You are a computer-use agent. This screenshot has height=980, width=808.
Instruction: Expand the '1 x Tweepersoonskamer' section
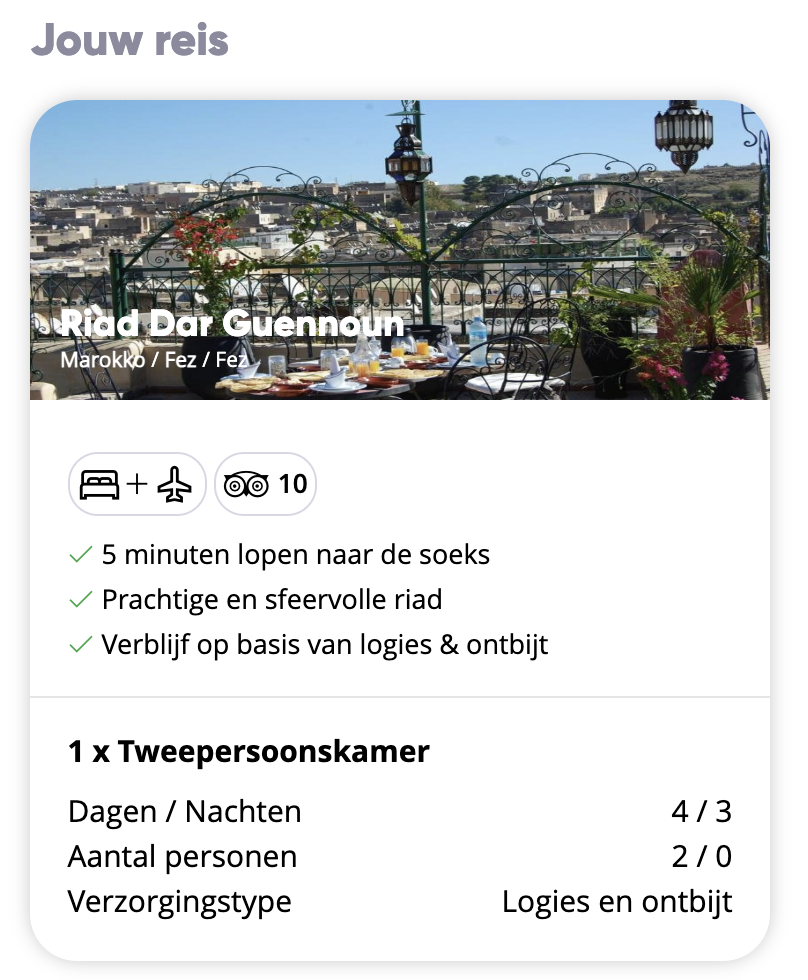[x=248, y=750]
